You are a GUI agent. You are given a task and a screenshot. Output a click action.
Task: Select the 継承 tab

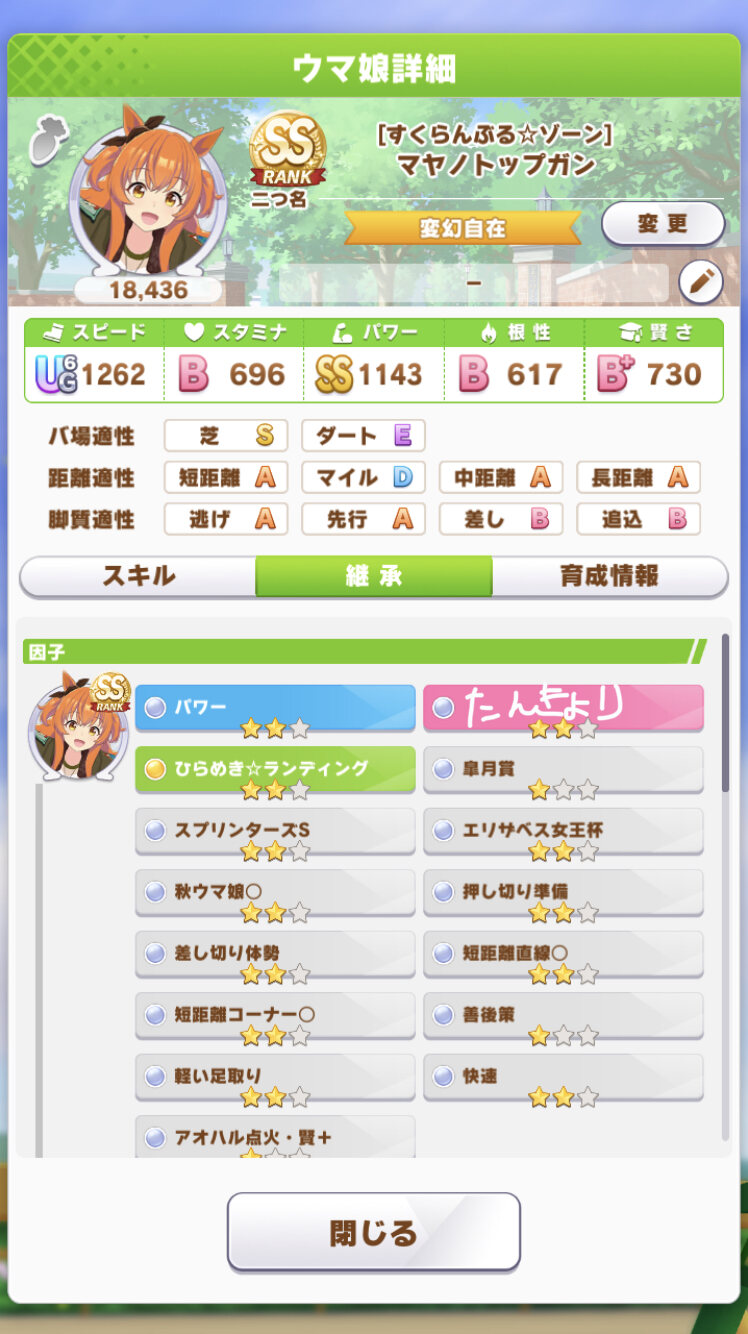(x=374, y=576)
